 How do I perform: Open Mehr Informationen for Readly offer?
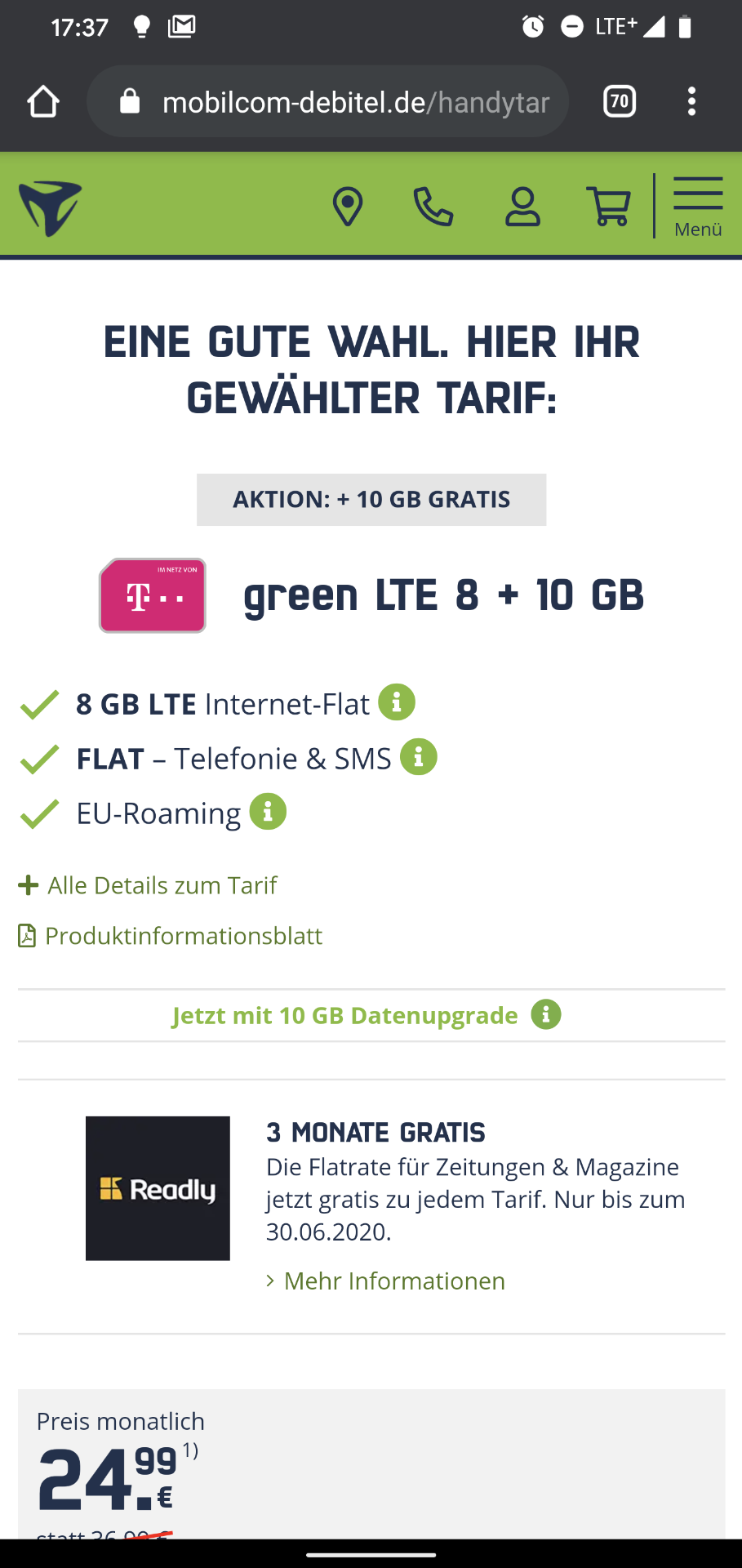[x=385, y=1281]
